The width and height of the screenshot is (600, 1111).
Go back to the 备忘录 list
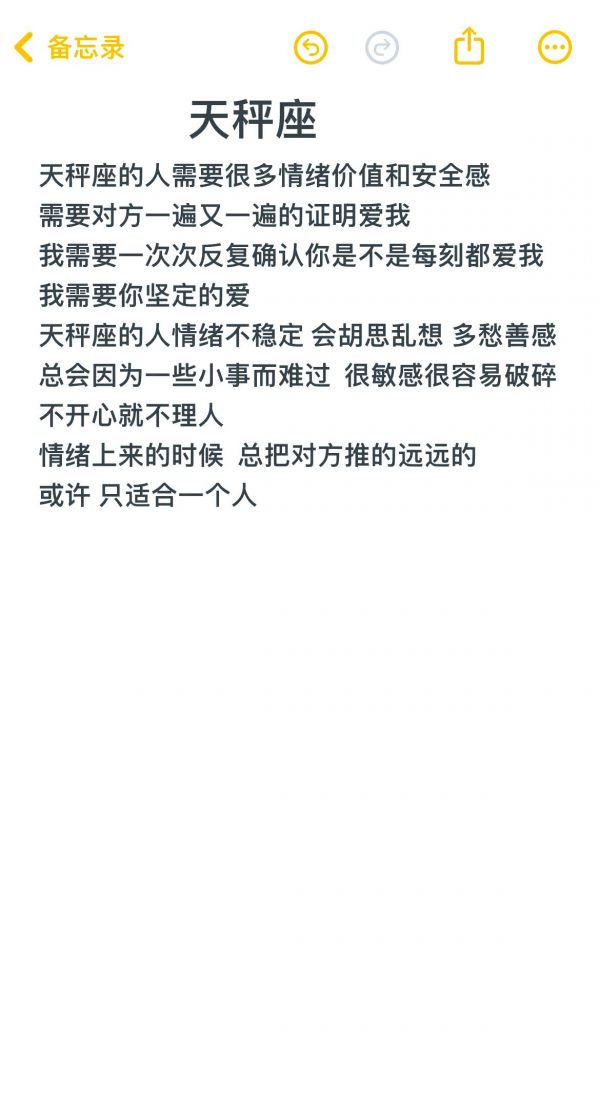click(69, 47)
